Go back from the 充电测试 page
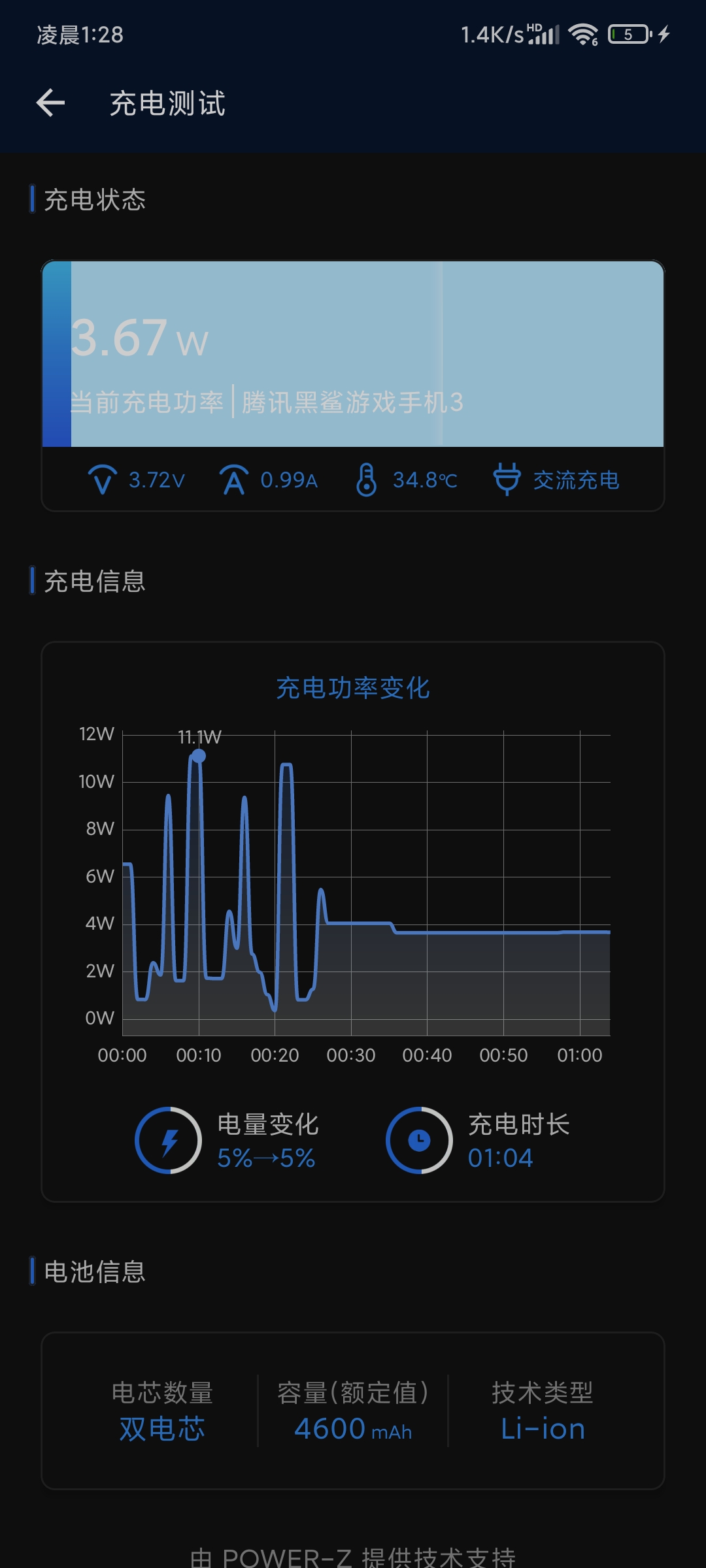This screenshot has width=706, height=1568. pos(50,103)
